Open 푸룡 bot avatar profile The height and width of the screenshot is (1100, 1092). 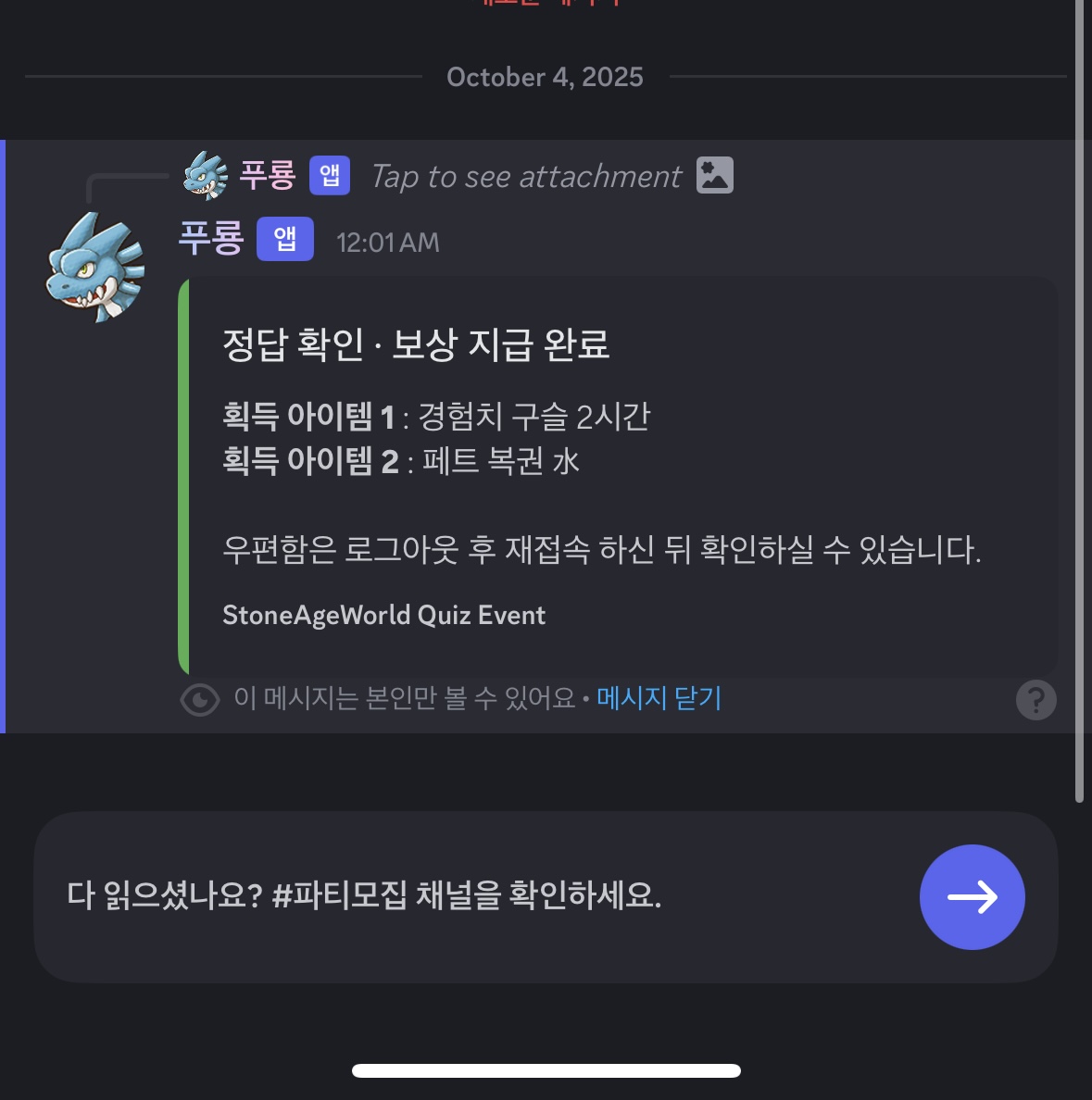tap(96, 268)
